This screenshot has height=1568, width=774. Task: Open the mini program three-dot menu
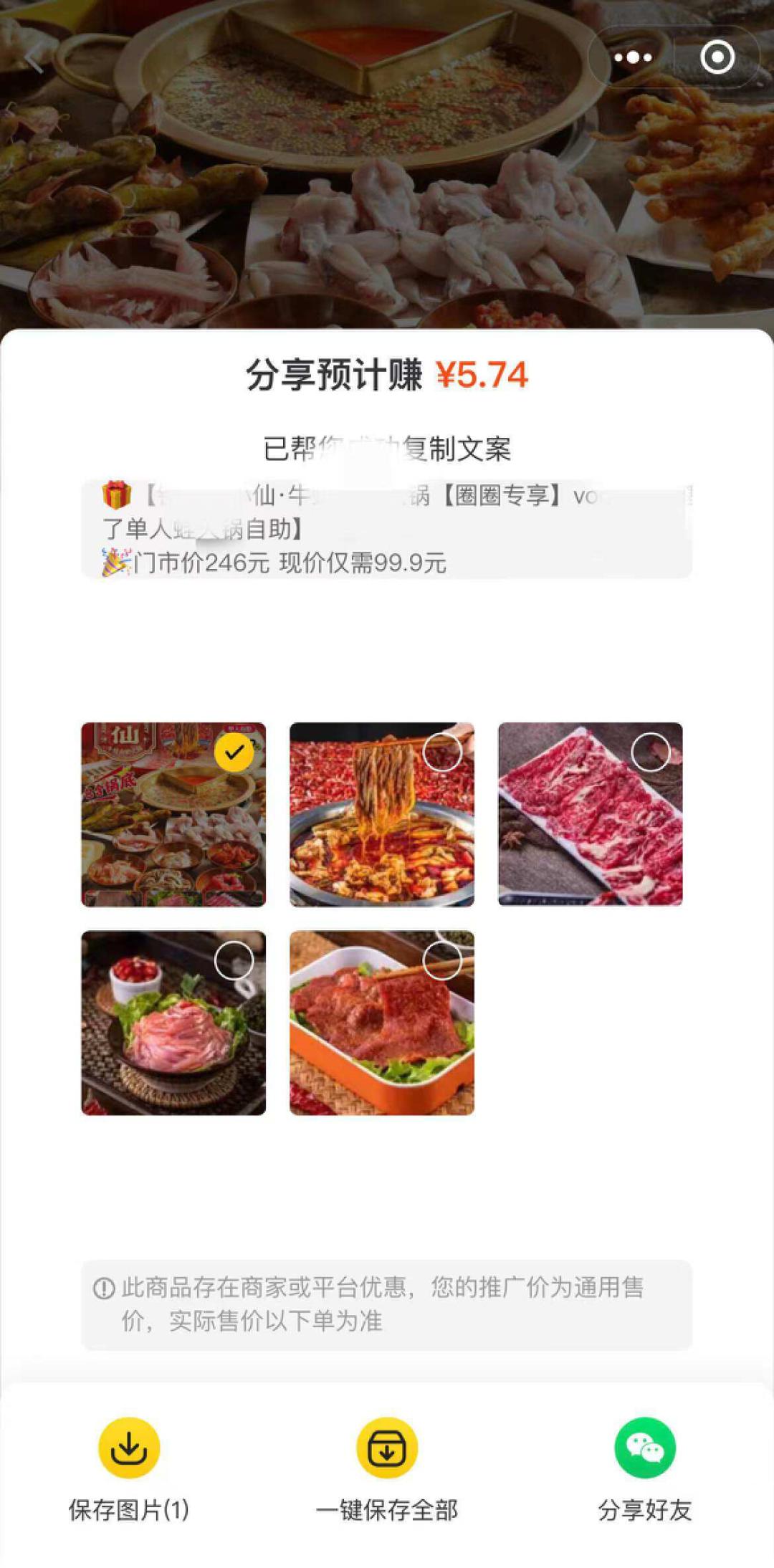pyautogui.click(x=634, y=57)
